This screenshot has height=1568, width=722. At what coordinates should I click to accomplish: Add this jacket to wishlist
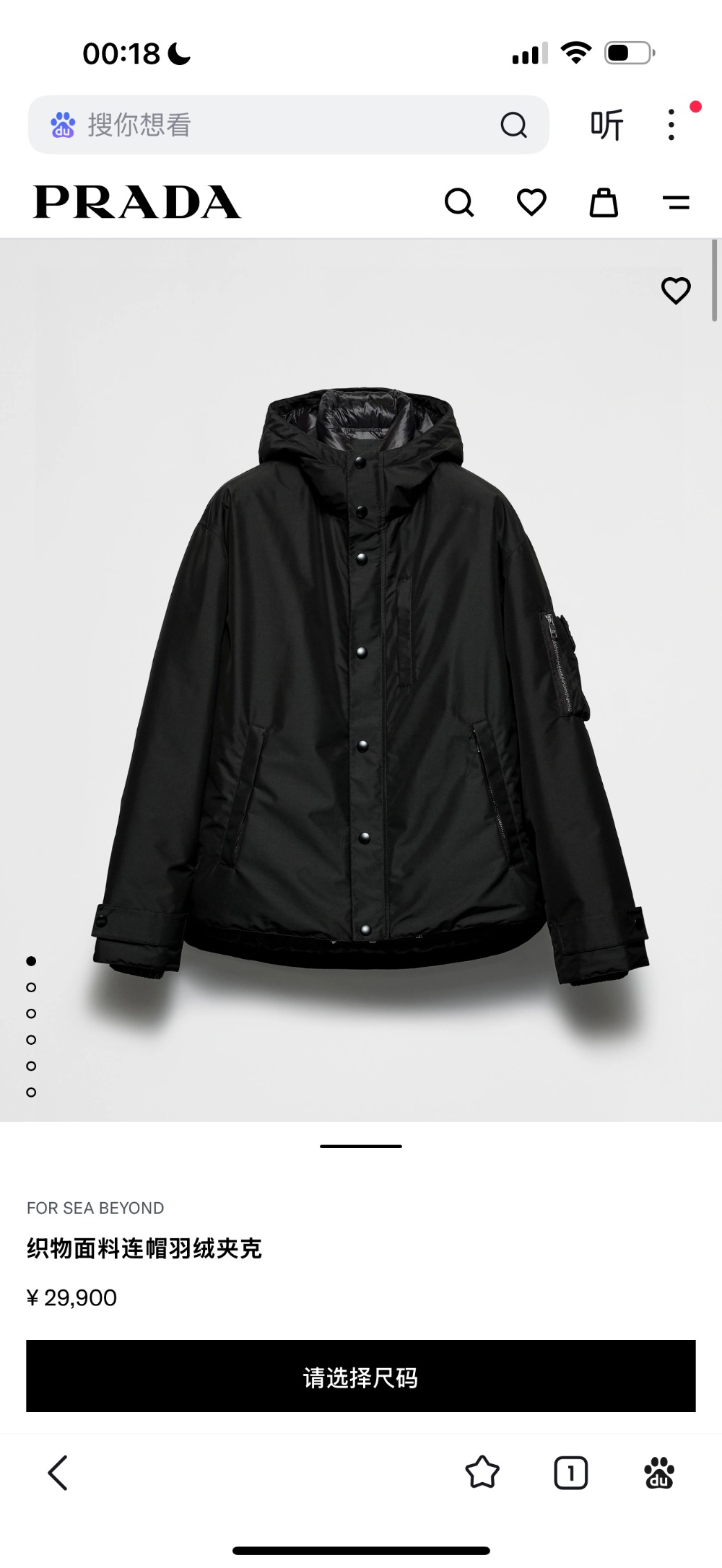676,291
